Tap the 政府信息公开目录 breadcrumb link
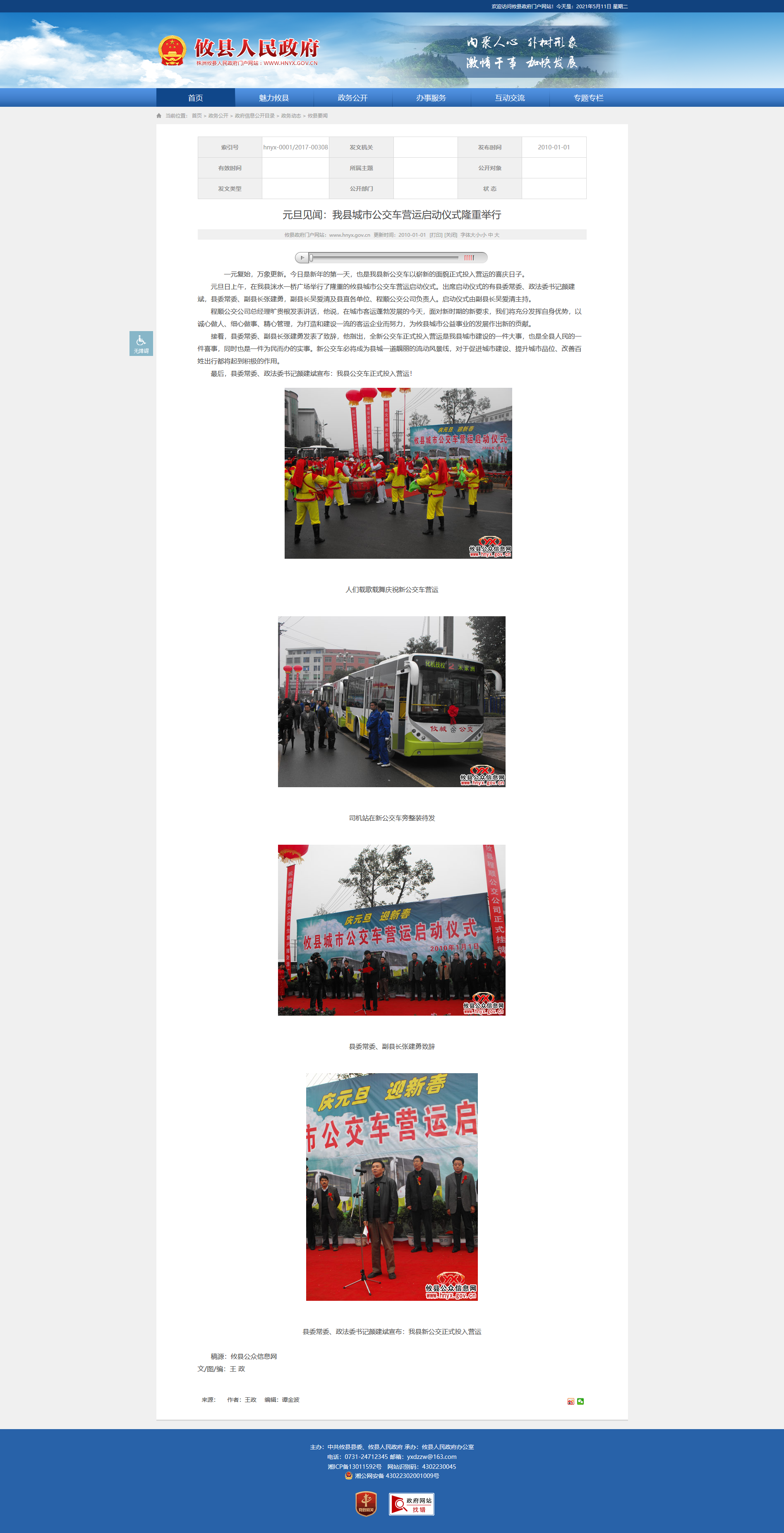This screenshot has width=784, height=1533. (x=254, y=116)
